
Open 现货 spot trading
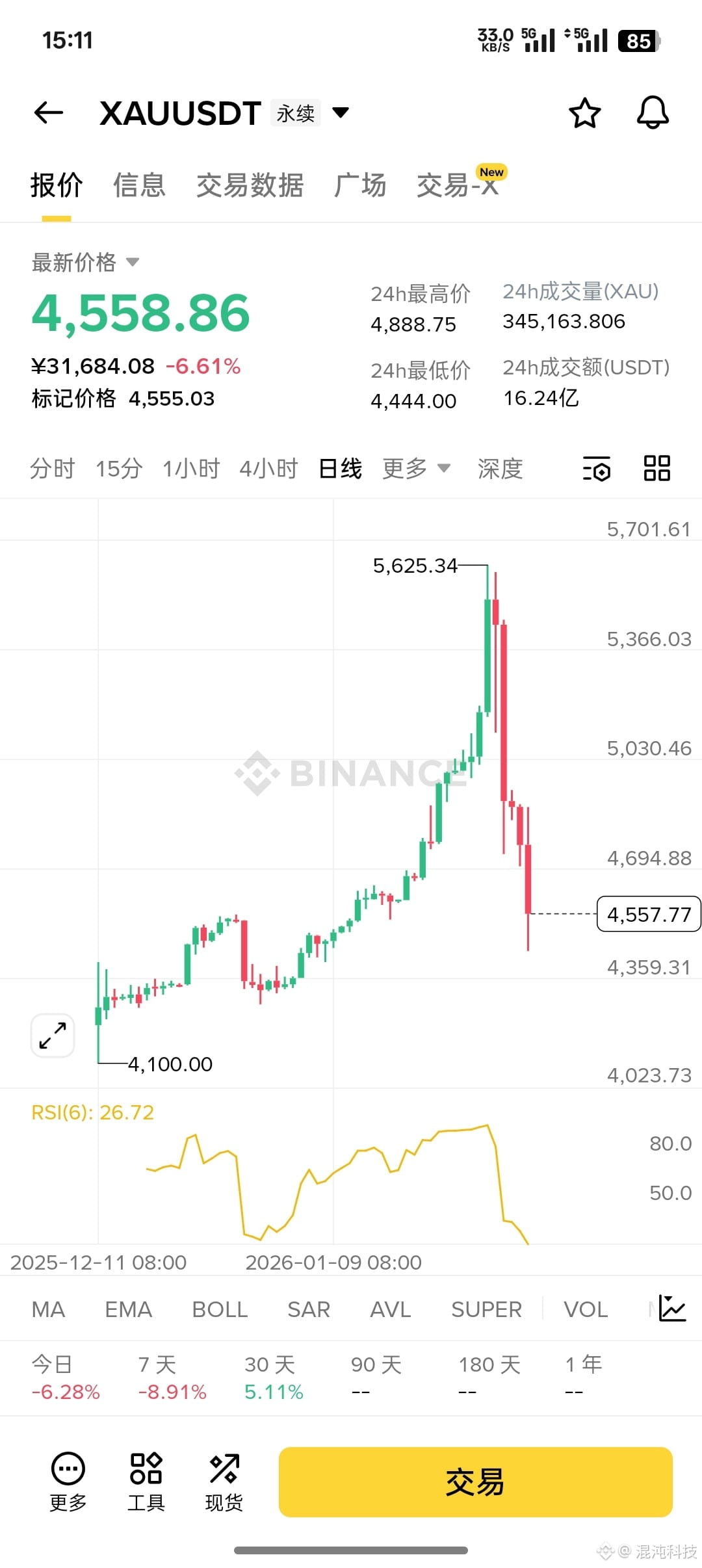click(x=224, y=1482)
